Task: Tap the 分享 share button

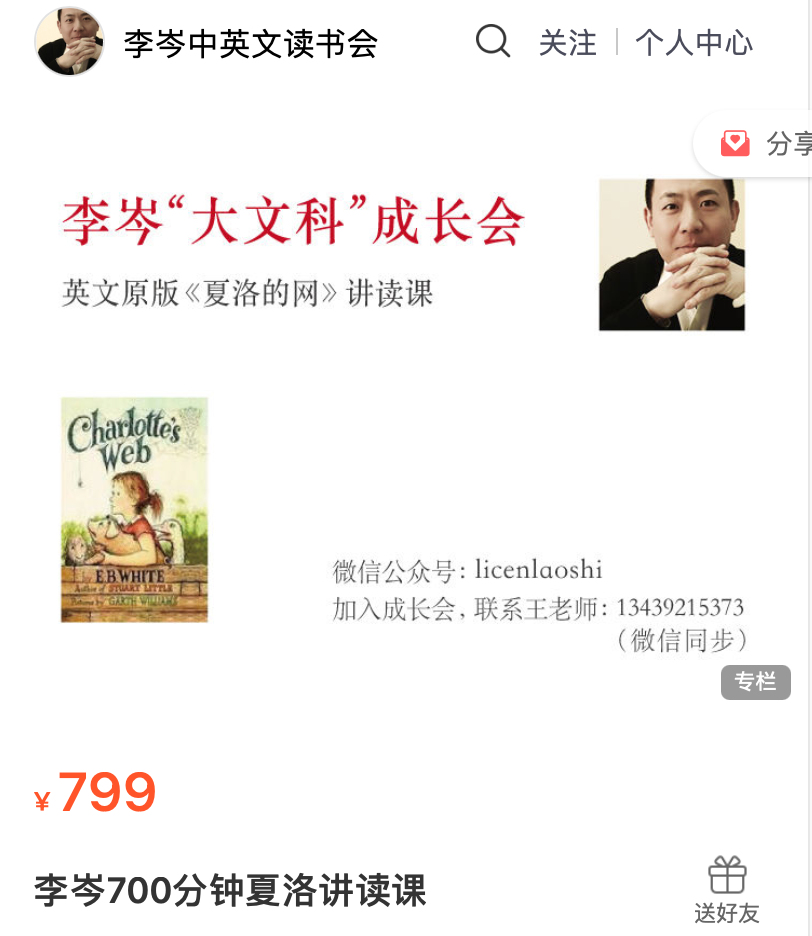Action: 766,144
